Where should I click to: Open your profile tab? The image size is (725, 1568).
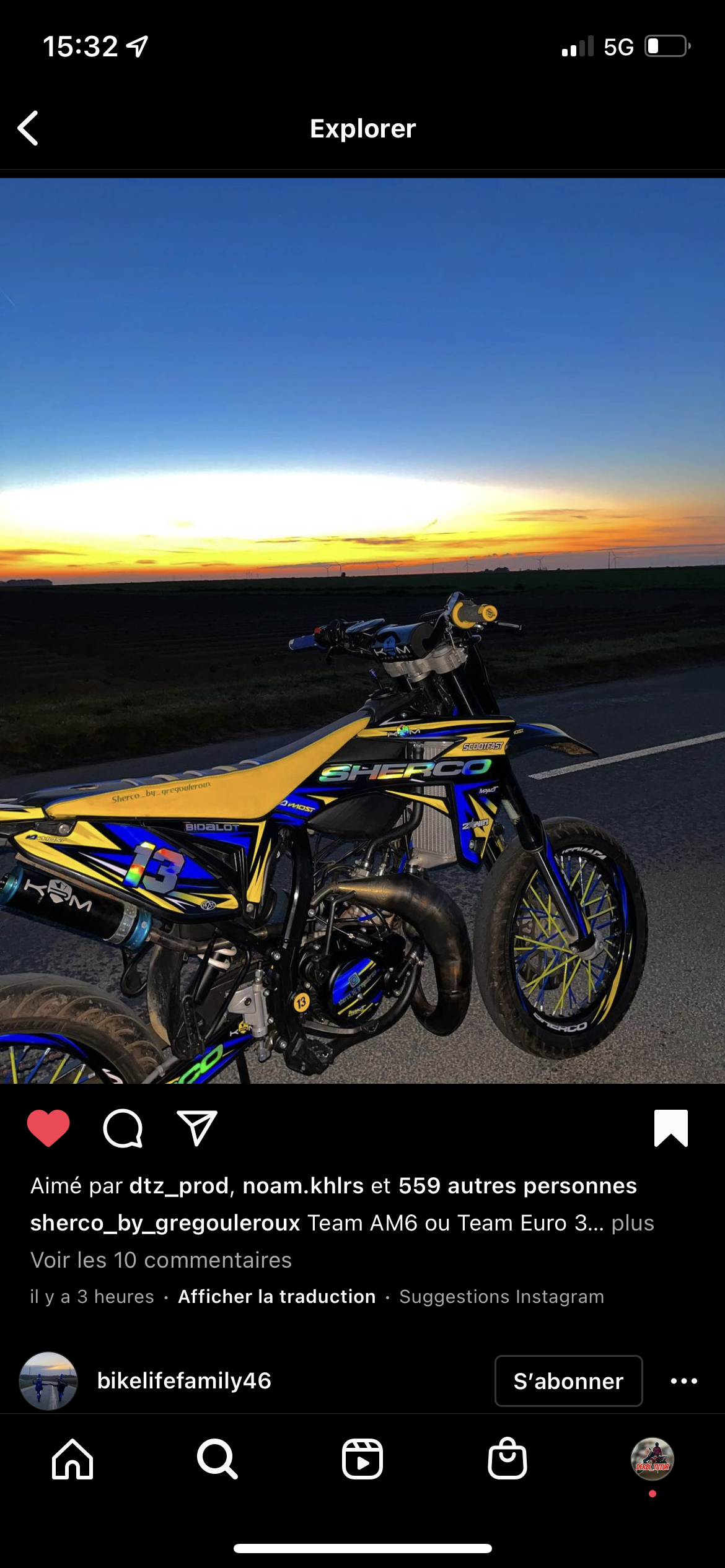coord(652,1458)
